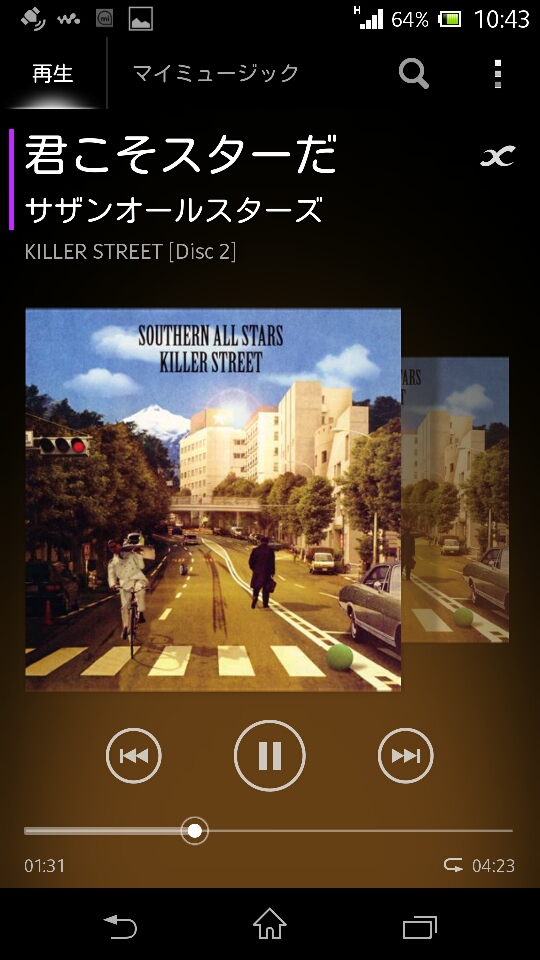Tap the playback progress bar
The width and height of the screenshot is (540, 960).
pos(268,831)
